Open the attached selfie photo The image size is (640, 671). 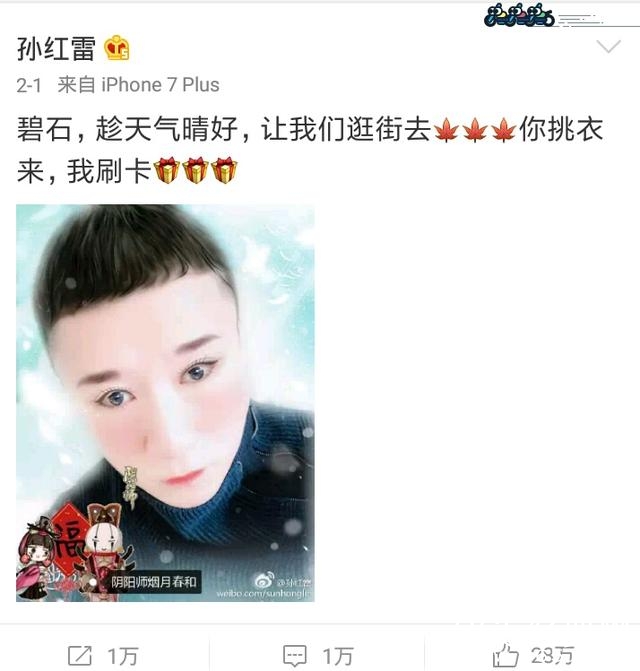[165, 402]
